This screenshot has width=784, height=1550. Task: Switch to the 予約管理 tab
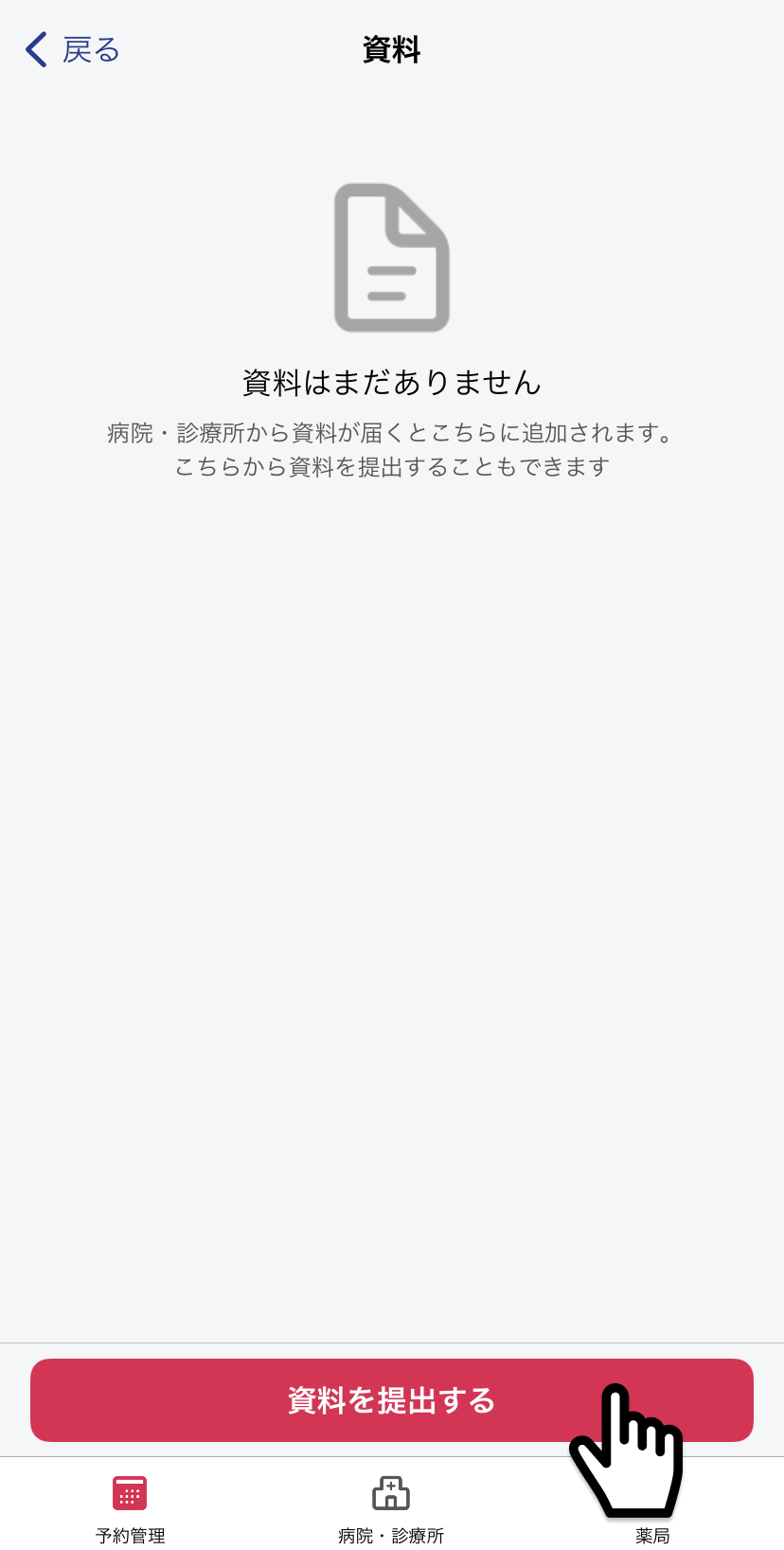(x=130, y=1508)
